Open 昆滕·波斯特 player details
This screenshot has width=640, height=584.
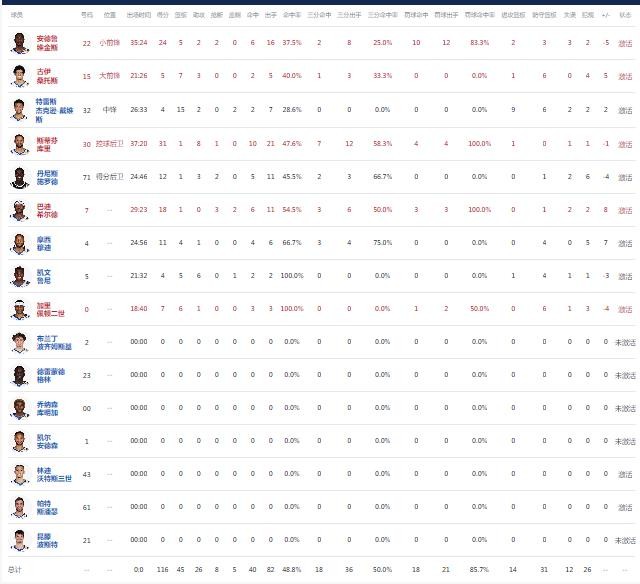point(46,540)
